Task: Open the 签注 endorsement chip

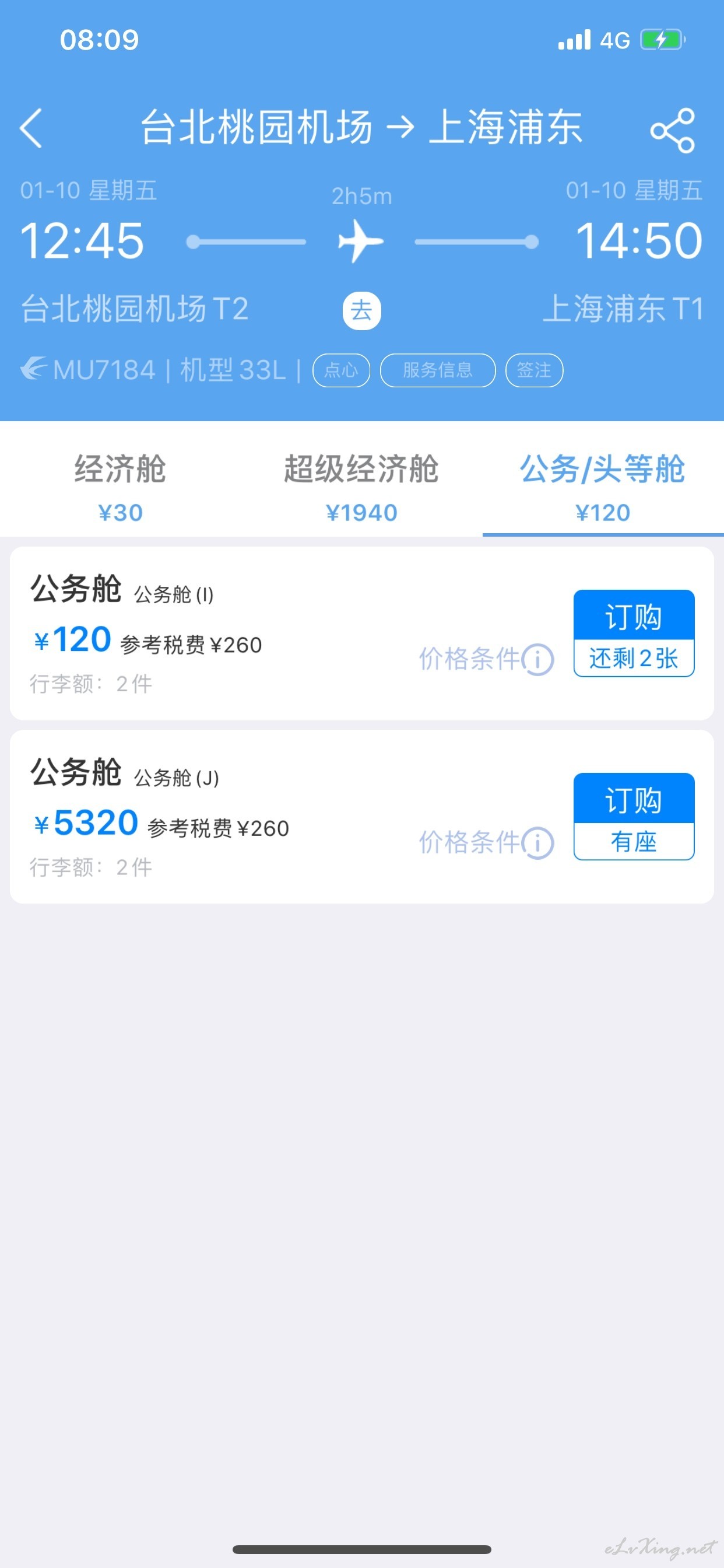Action: (x=534, y=370)
